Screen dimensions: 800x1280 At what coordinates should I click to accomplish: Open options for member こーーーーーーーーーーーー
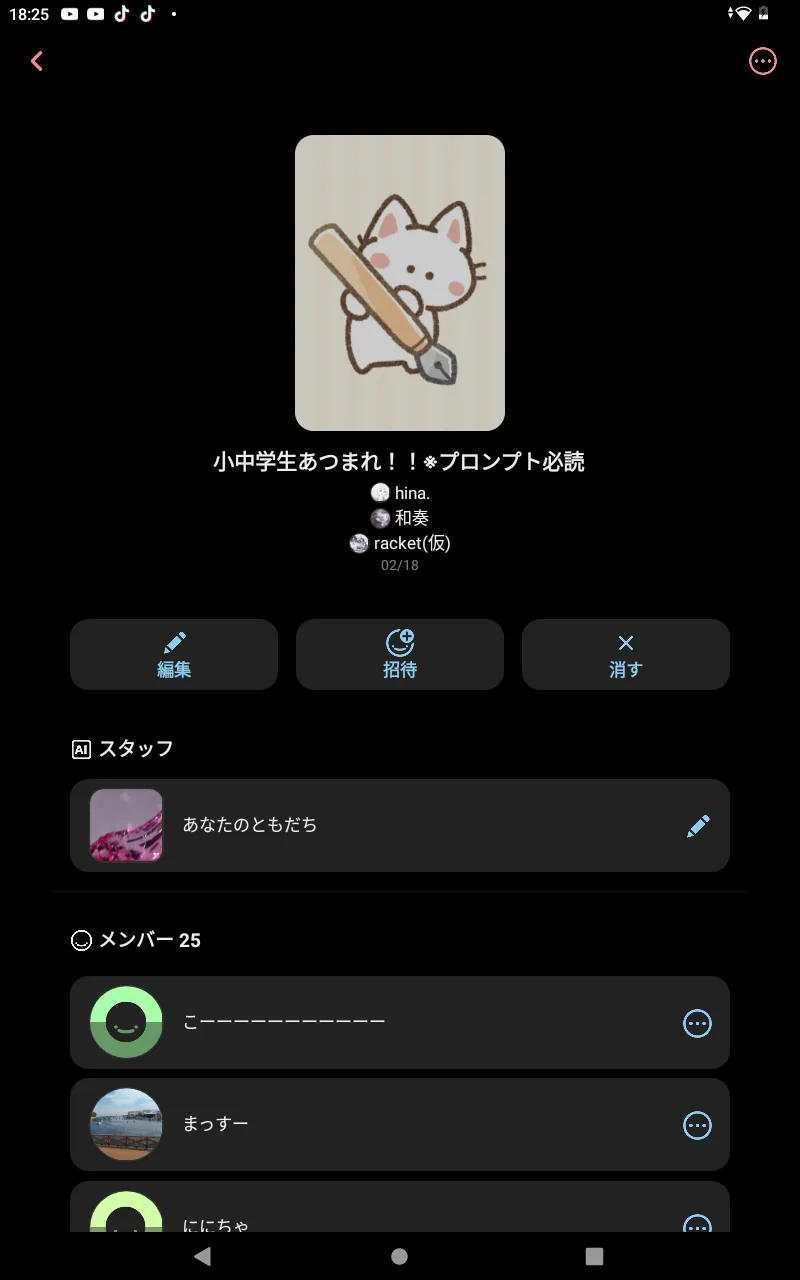[697, 1023]
